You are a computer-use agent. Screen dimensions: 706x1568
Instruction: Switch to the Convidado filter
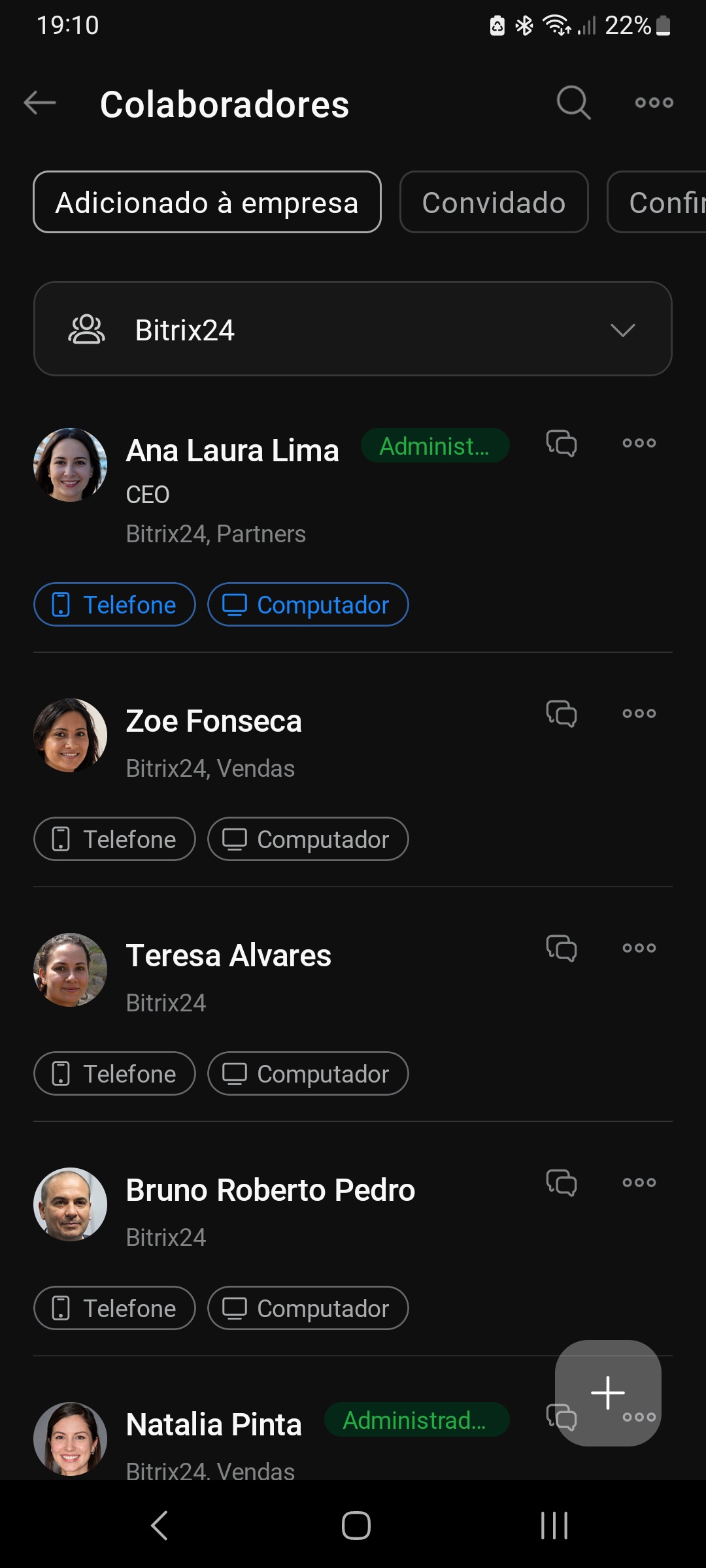pyautogui.click(x=494, y=202)
